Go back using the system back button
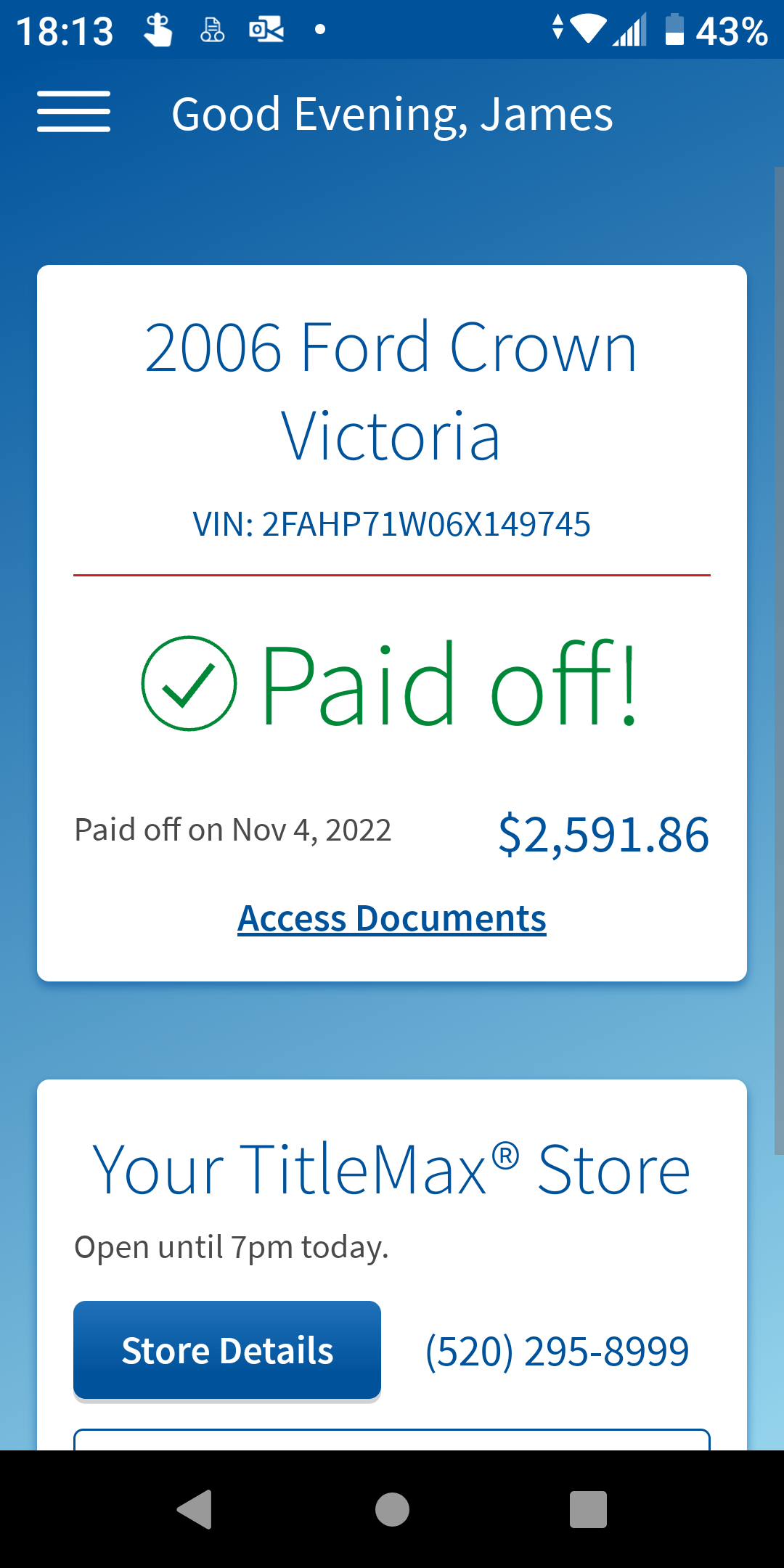This screenshot has width=784, height=1568. click(x=195, y=1510)
